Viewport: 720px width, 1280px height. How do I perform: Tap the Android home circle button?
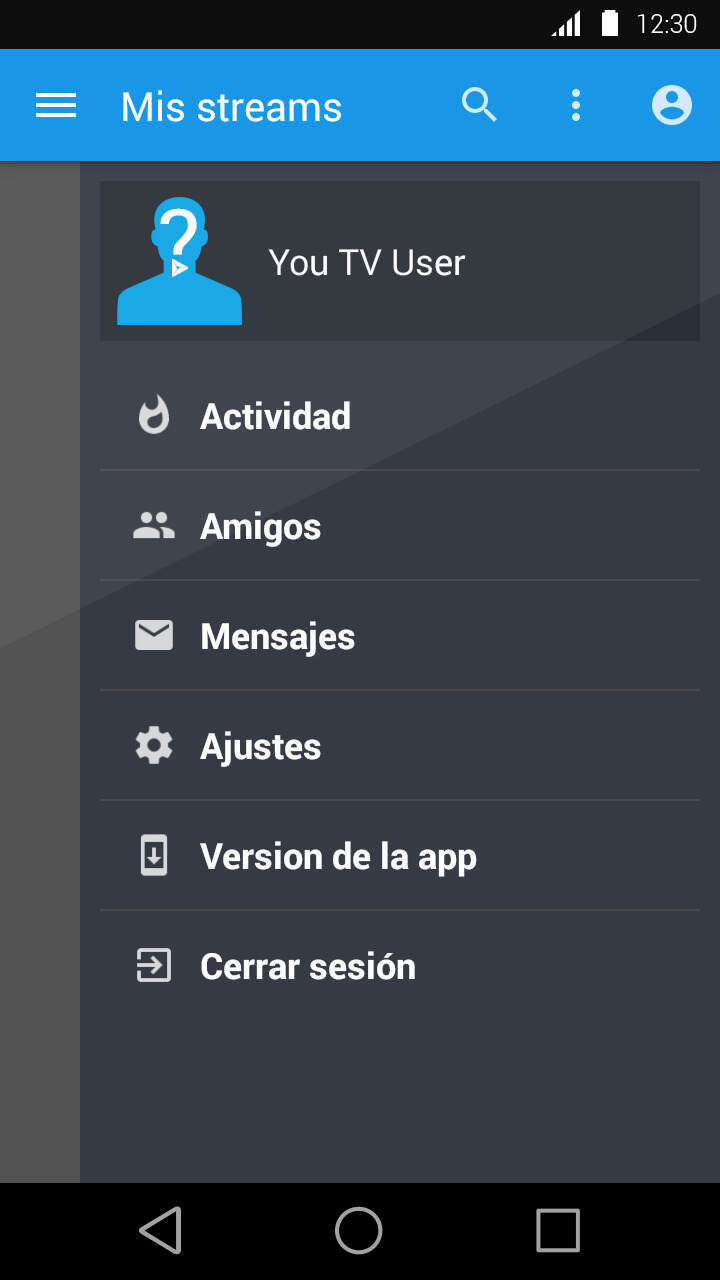[x=358, y=1231]
